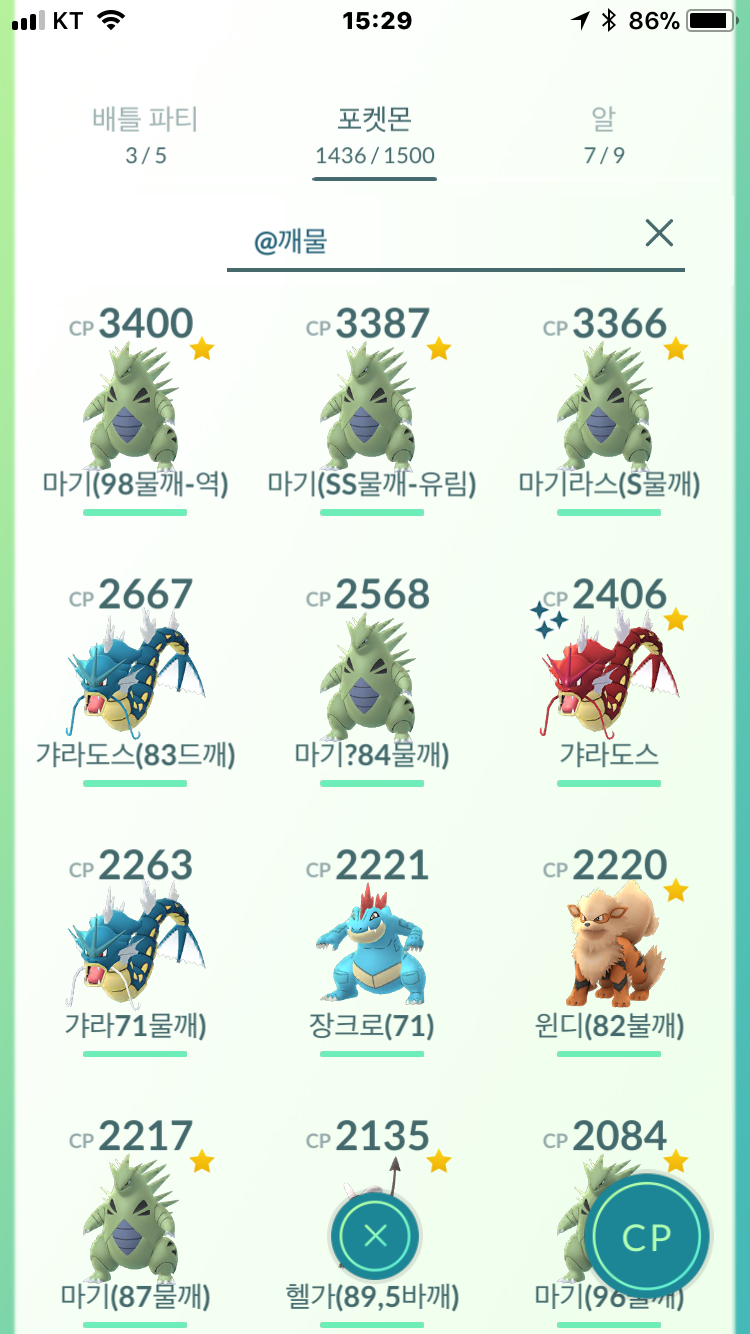Open the CP 3400 마기(98물깨-역) Pokémon

[136, 410]
